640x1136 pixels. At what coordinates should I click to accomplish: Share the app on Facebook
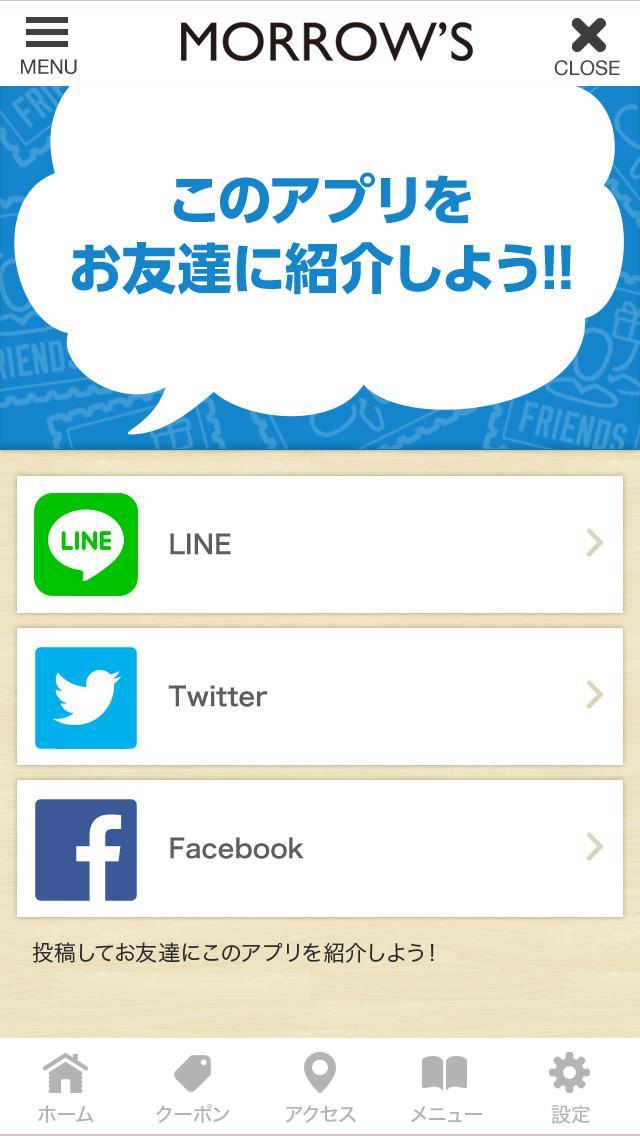pyautogui.click(x=320, y=849)
